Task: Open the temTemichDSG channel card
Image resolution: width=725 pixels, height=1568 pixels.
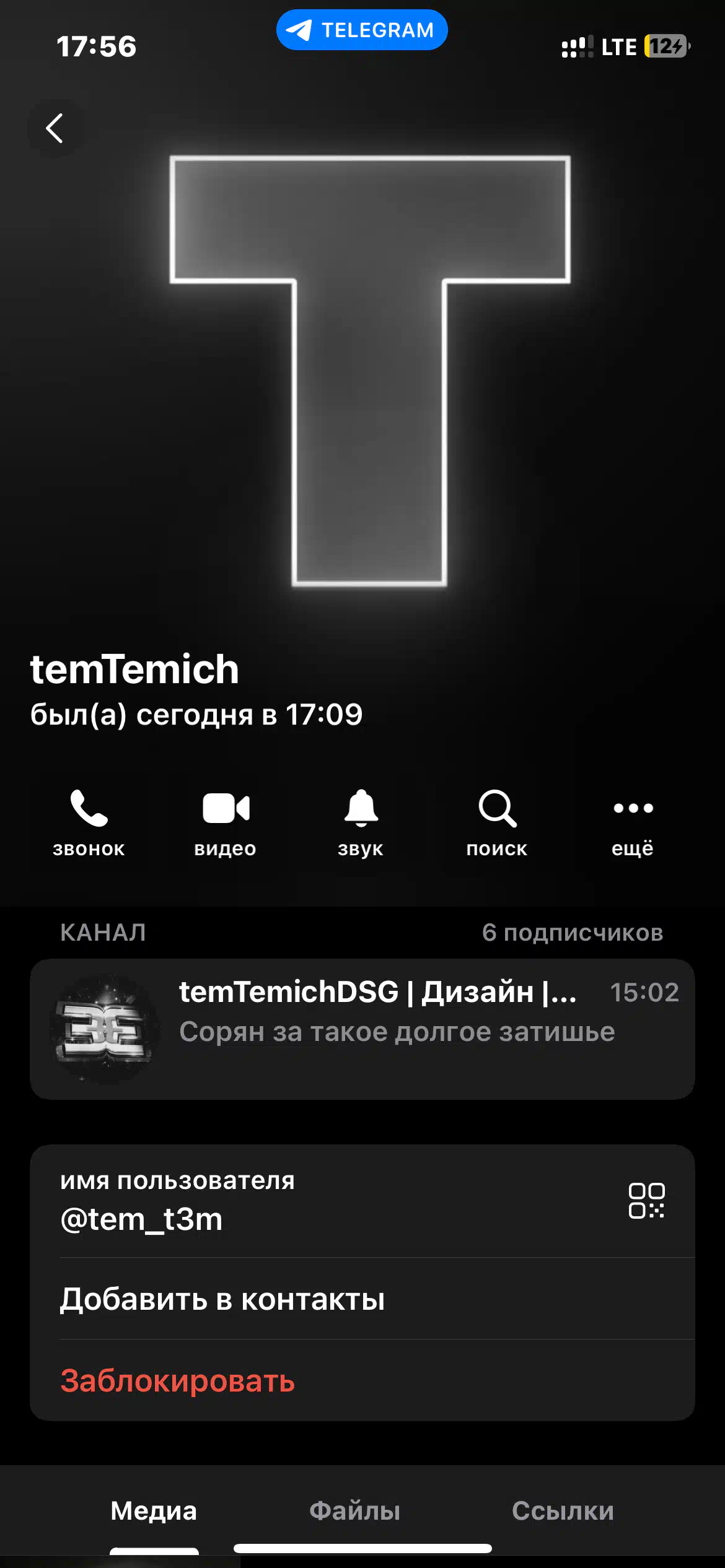Action: tap(362, 1029)
